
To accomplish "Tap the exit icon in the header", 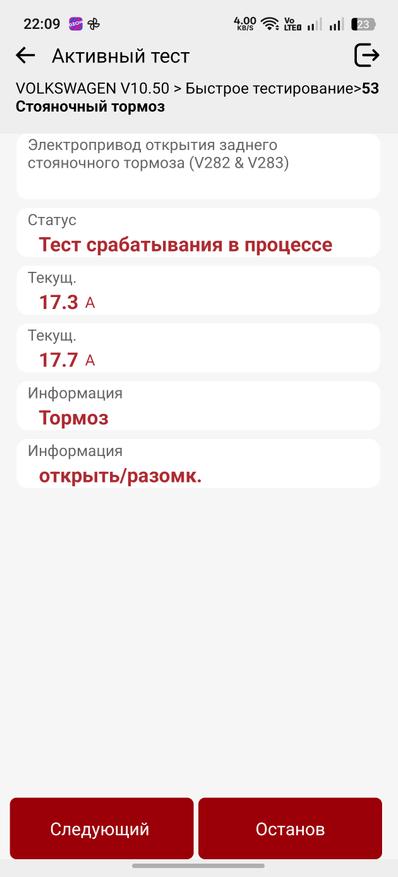I will [x=367, y=55].
